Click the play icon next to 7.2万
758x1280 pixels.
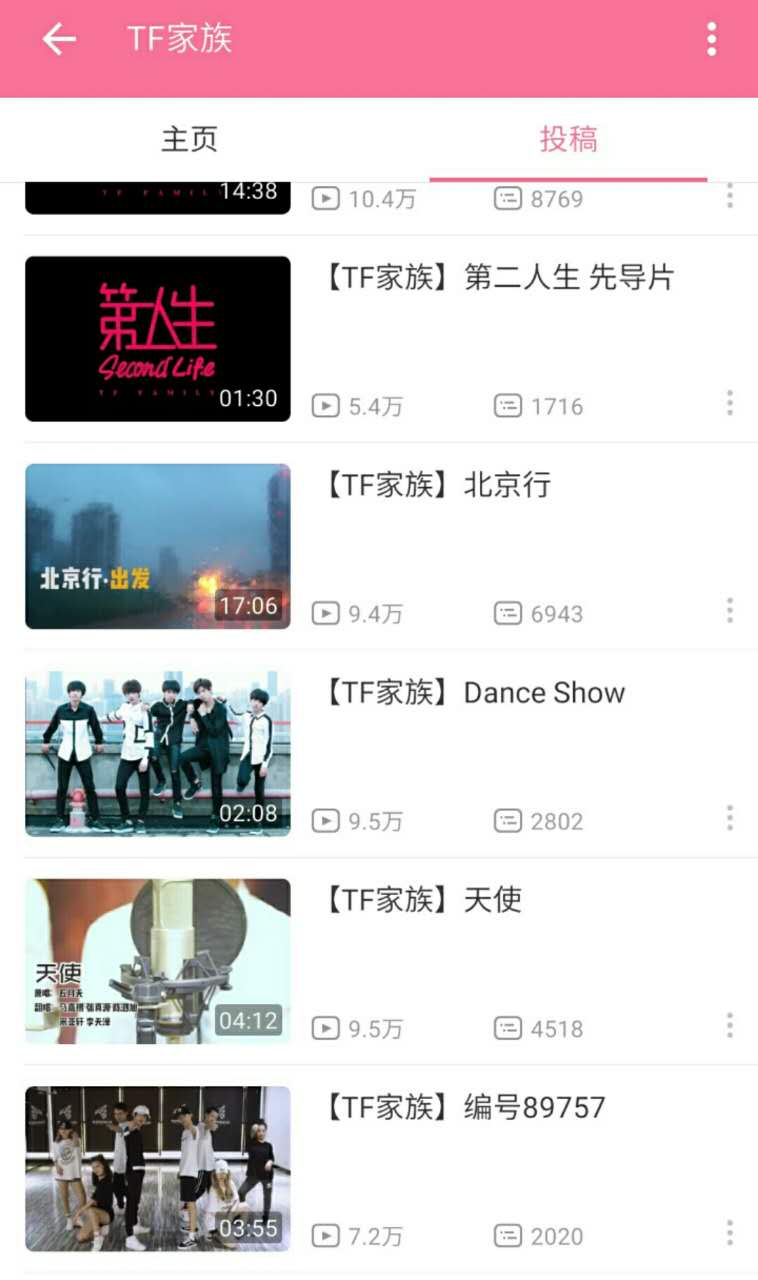pos(325,1236)
